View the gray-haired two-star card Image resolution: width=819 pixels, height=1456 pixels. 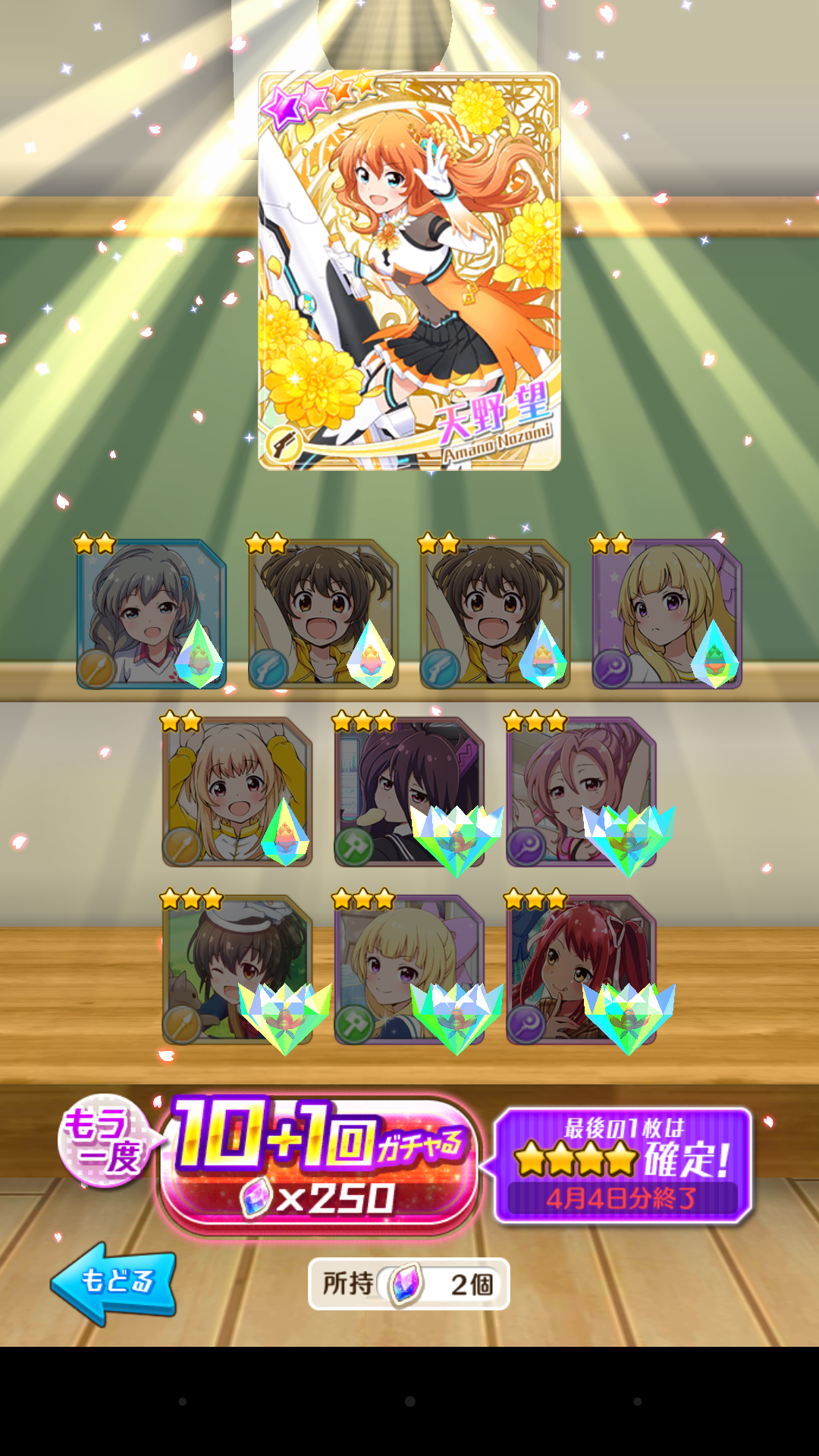(151, 613)
